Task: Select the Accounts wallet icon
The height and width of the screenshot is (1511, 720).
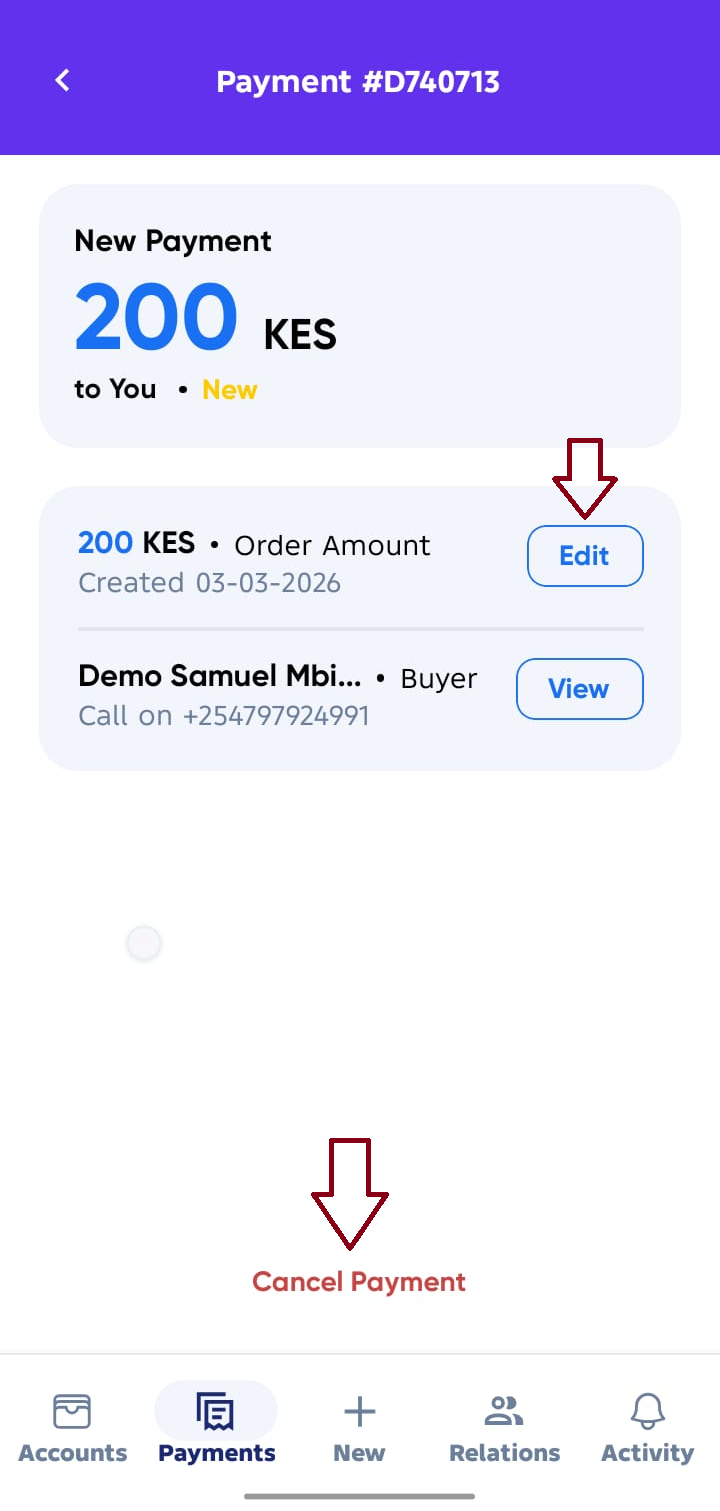Action: [71, 1410]
